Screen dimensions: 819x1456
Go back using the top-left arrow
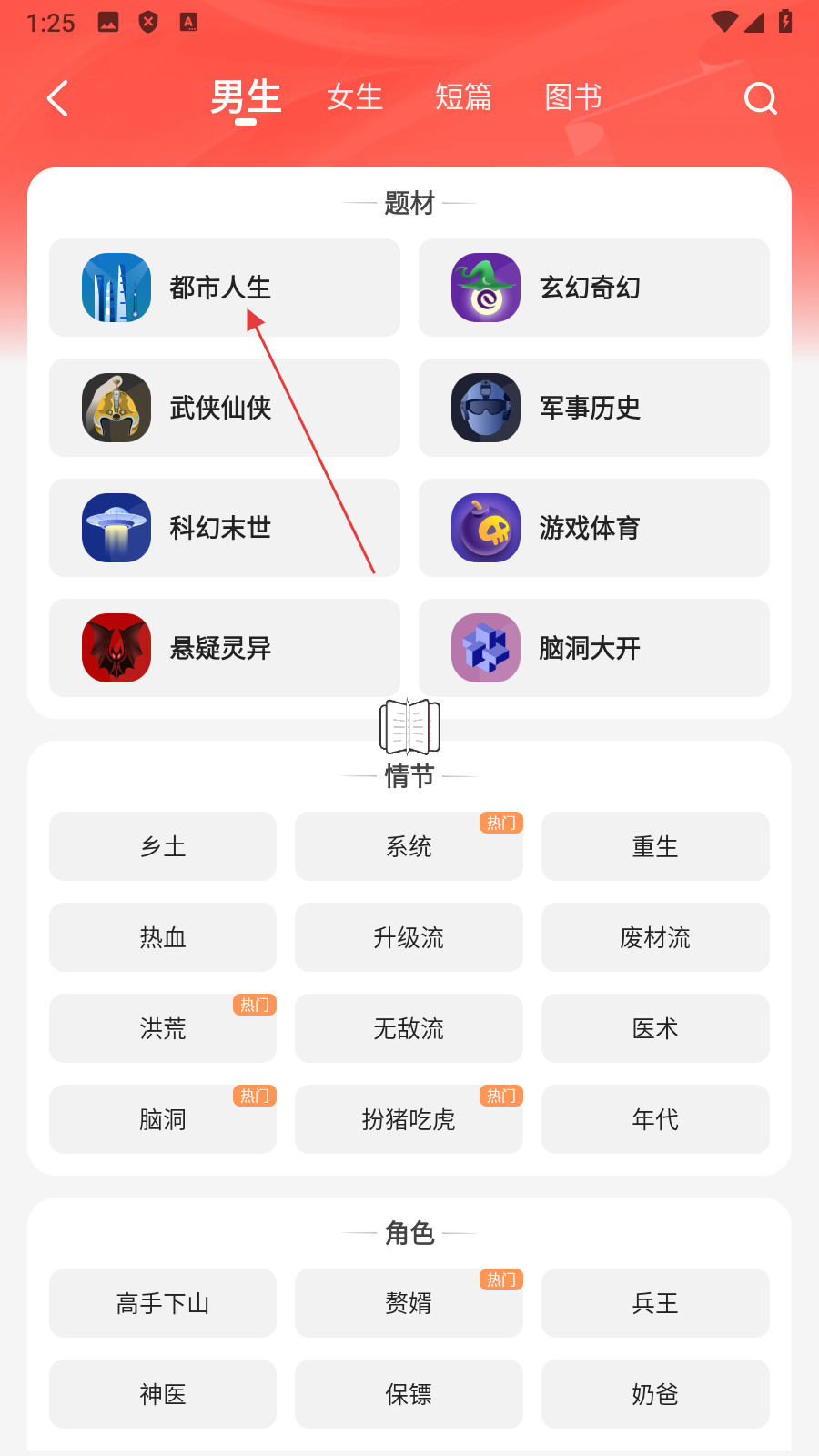[x=57, y=98]
